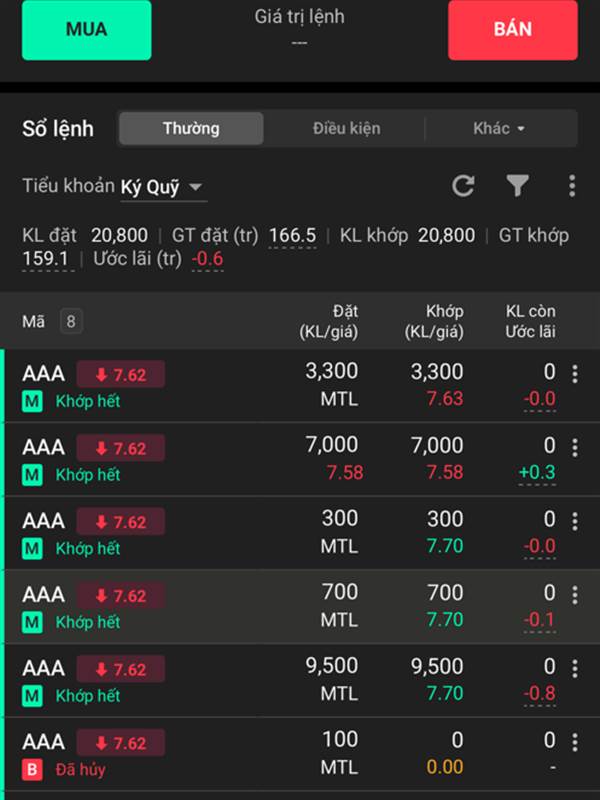The height and width of the screenshot is (800, 600).
Task: Refresh the order book list
Action: click(x=463, y=185)
